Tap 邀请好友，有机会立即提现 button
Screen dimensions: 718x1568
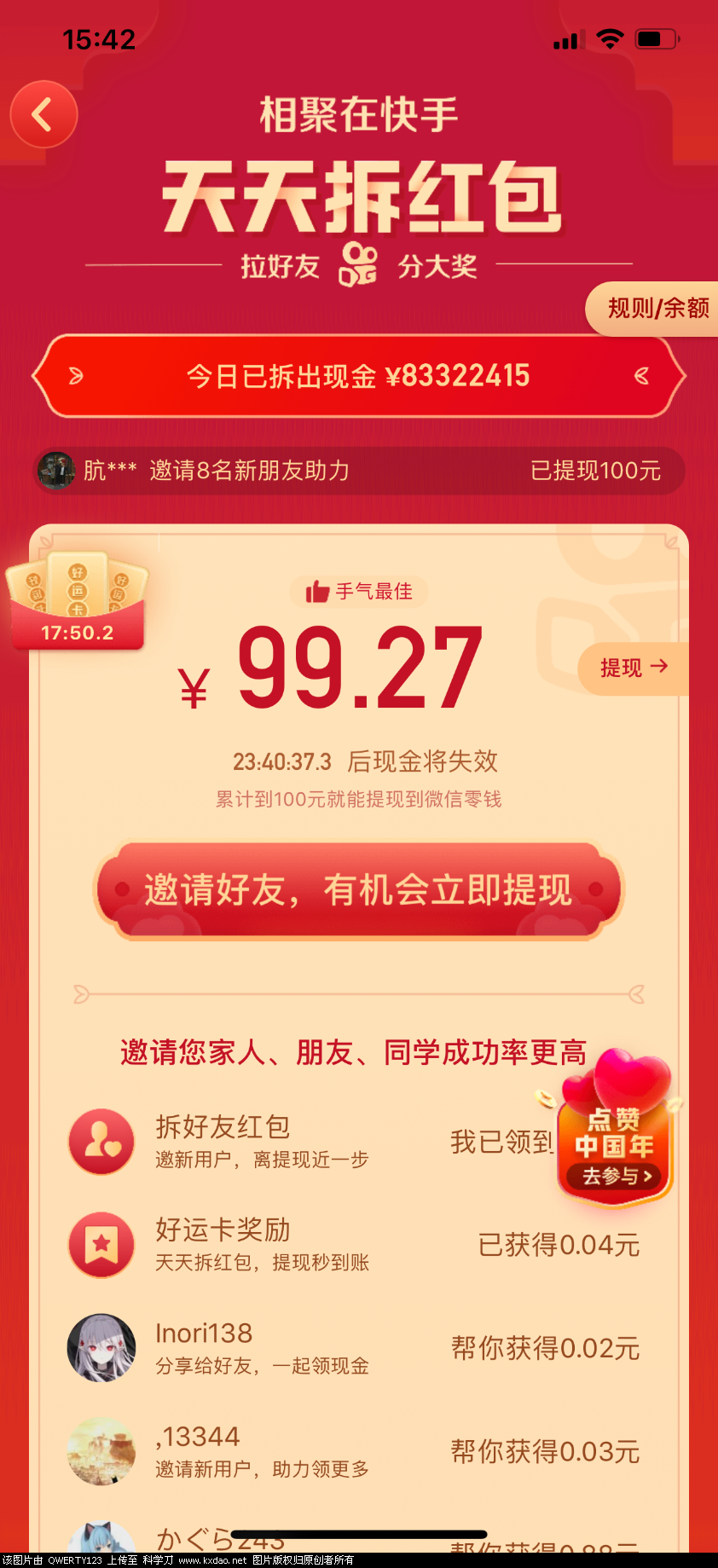[x=358, y=890]
